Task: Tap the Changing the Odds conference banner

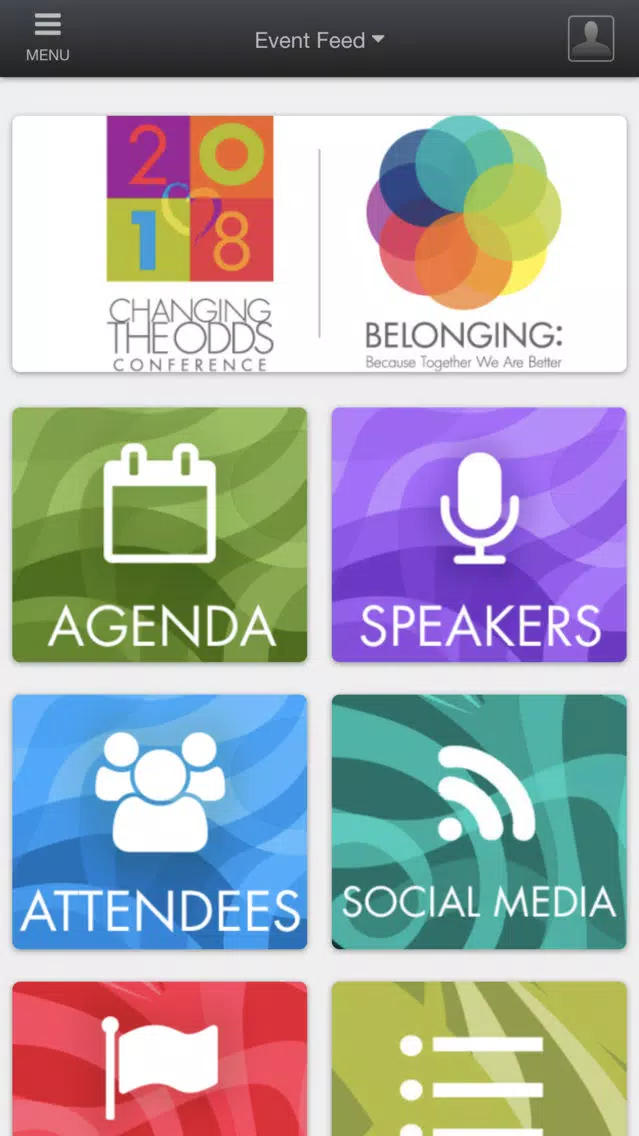Action: click(320, 243)
